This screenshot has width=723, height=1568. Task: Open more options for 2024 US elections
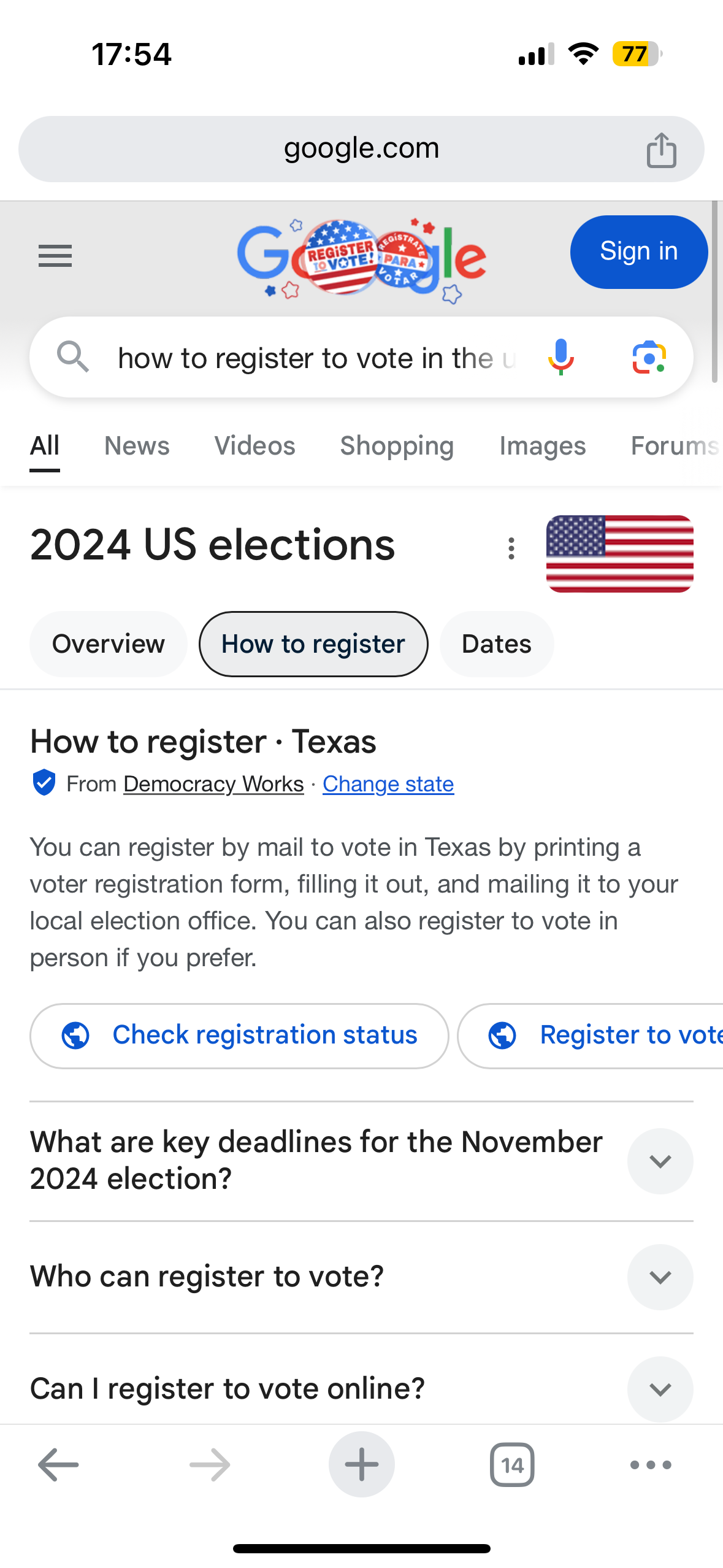(511, 548)
